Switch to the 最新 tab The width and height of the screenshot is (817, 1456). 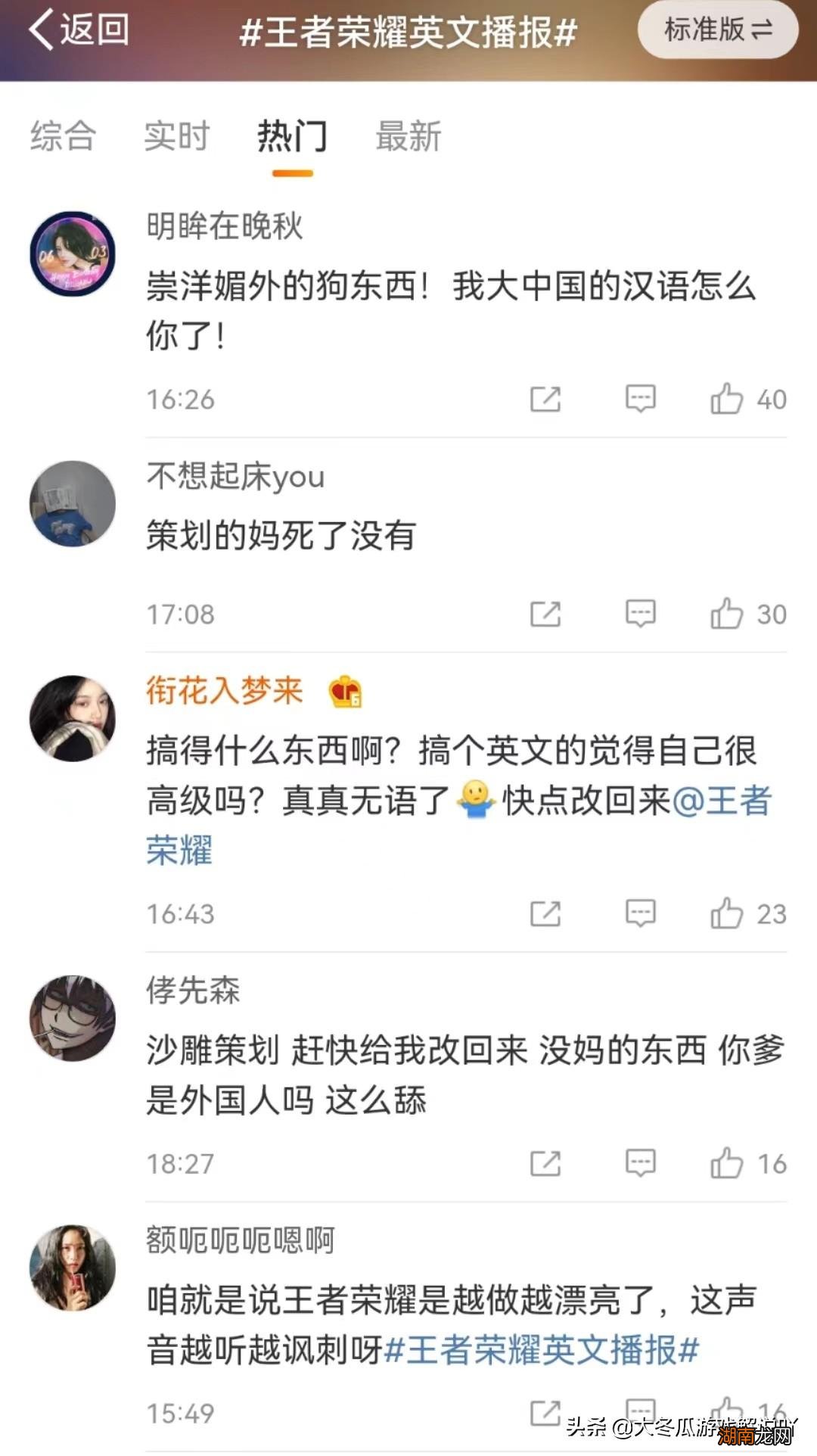click(x=406, y=136)
